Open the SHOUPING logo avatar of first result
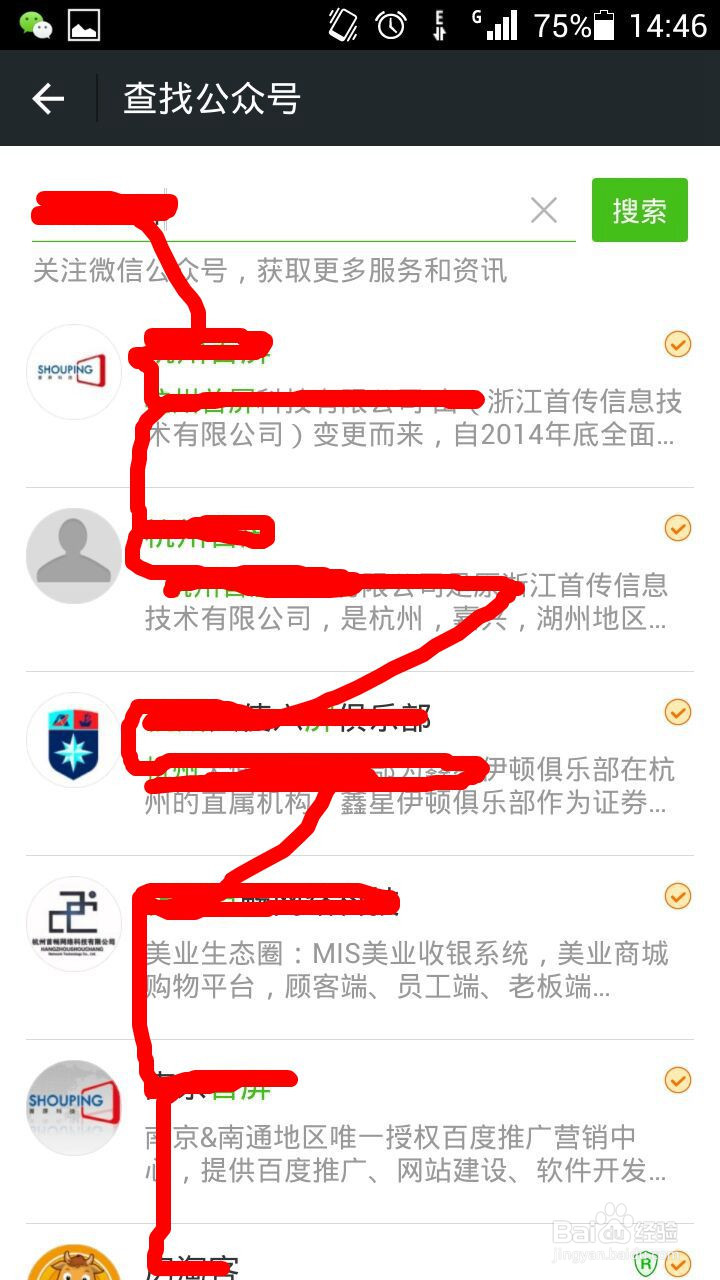Viewport: 720px width, 1280px height. tap(73, 371)
